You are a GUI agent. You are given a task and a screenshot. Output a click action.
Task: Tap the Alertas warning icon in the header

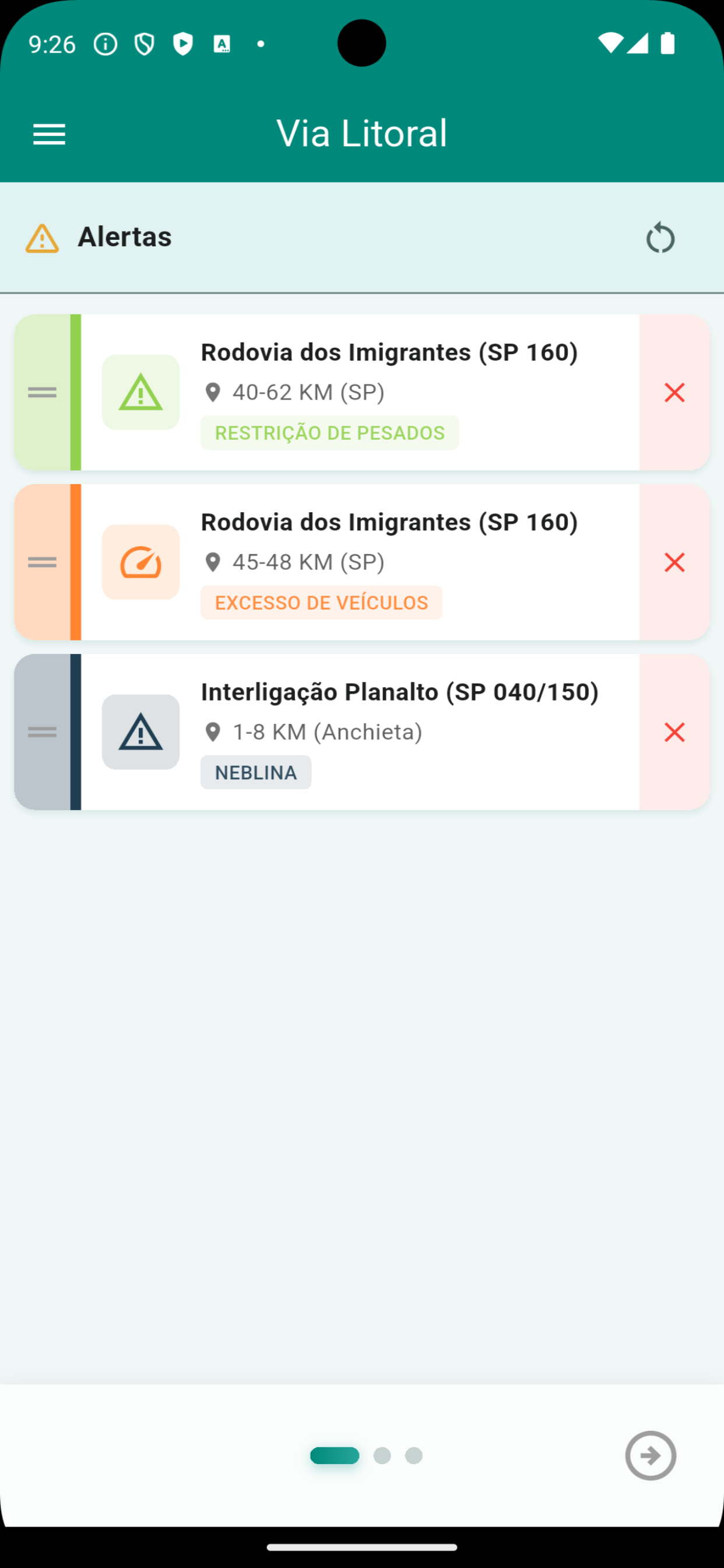[41, 237]
